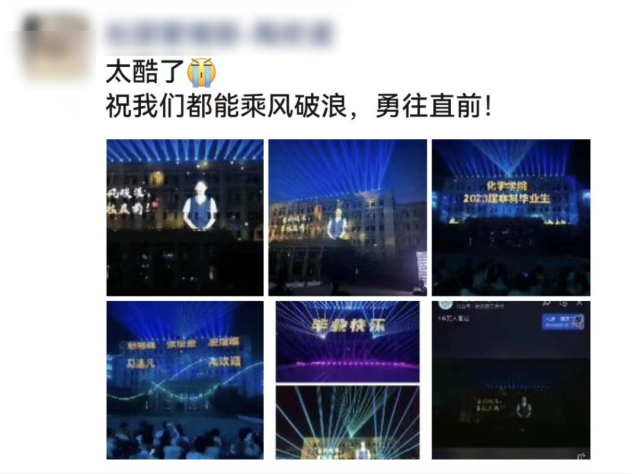Open the first photo in the post's grid
The image size is (640, 474).
[x=185, y=217]
